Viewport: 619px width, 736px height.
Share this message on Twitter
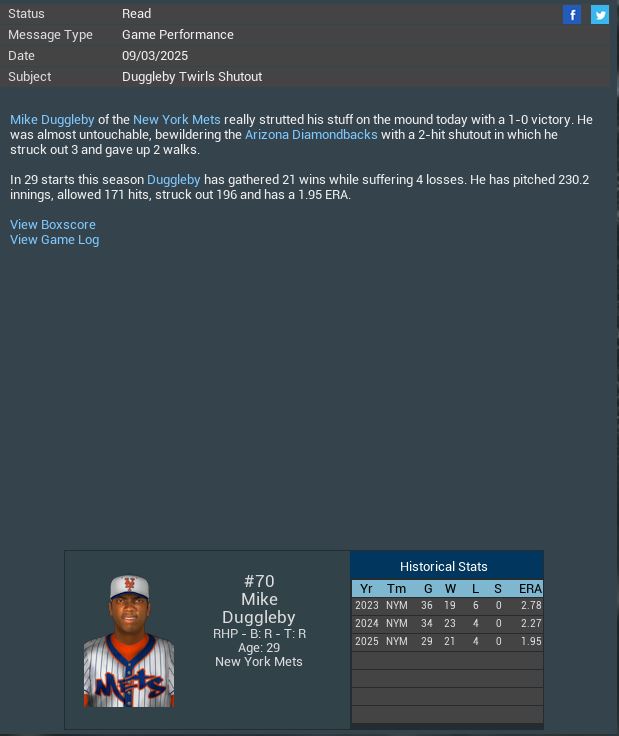pyautogui.click(x=600, y=14)
